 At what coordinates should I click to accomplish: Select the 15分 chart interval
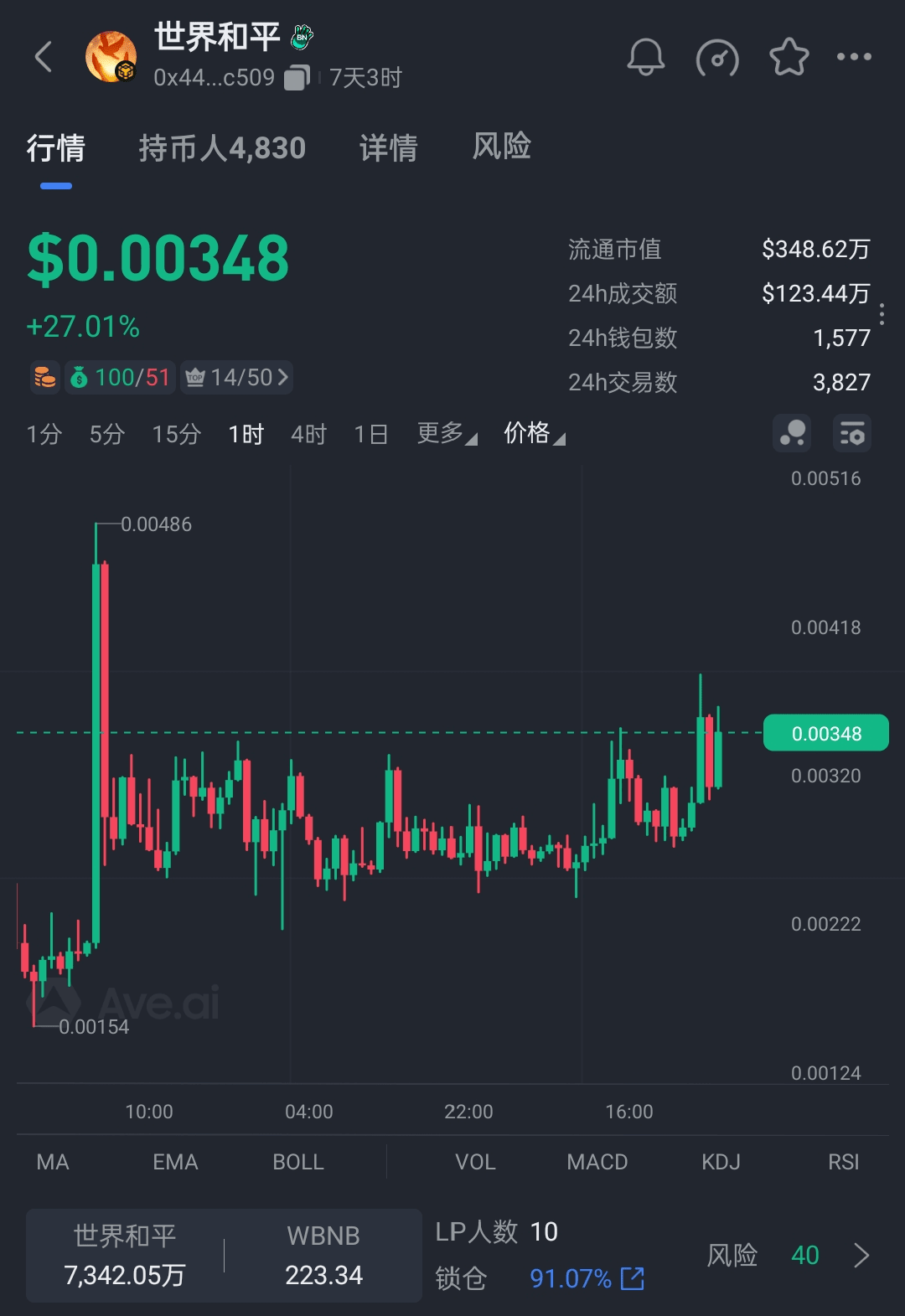click(x=176, y=434)
